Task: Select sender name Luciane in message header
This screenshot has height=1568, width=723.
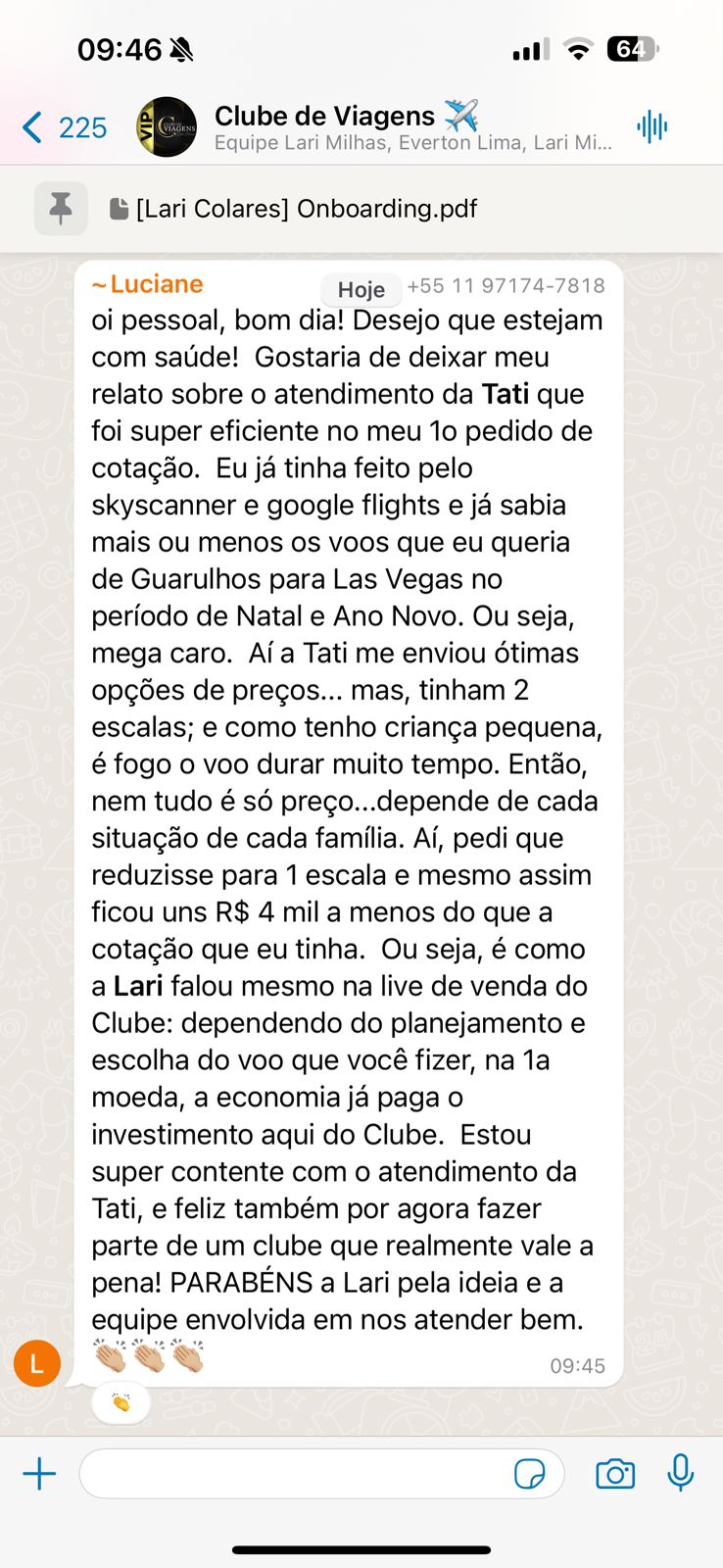Action: pyautogui.click(x=147, y=284)
